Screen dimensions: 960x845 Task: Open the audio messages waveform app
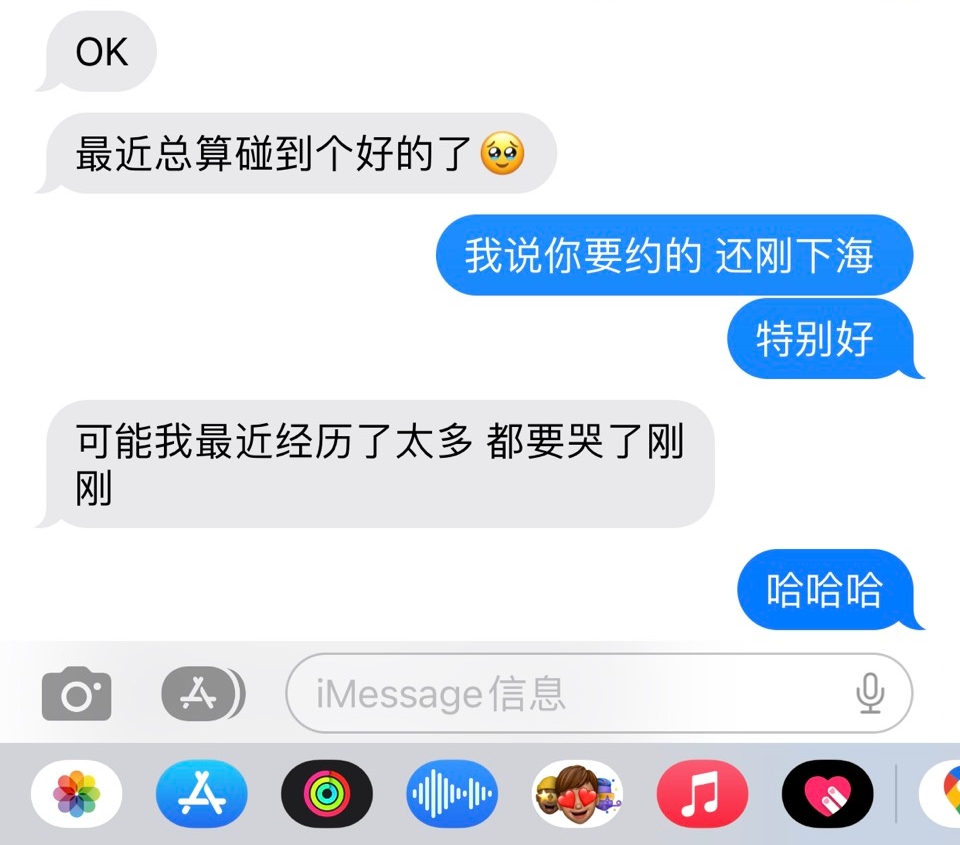click(452, 794)
